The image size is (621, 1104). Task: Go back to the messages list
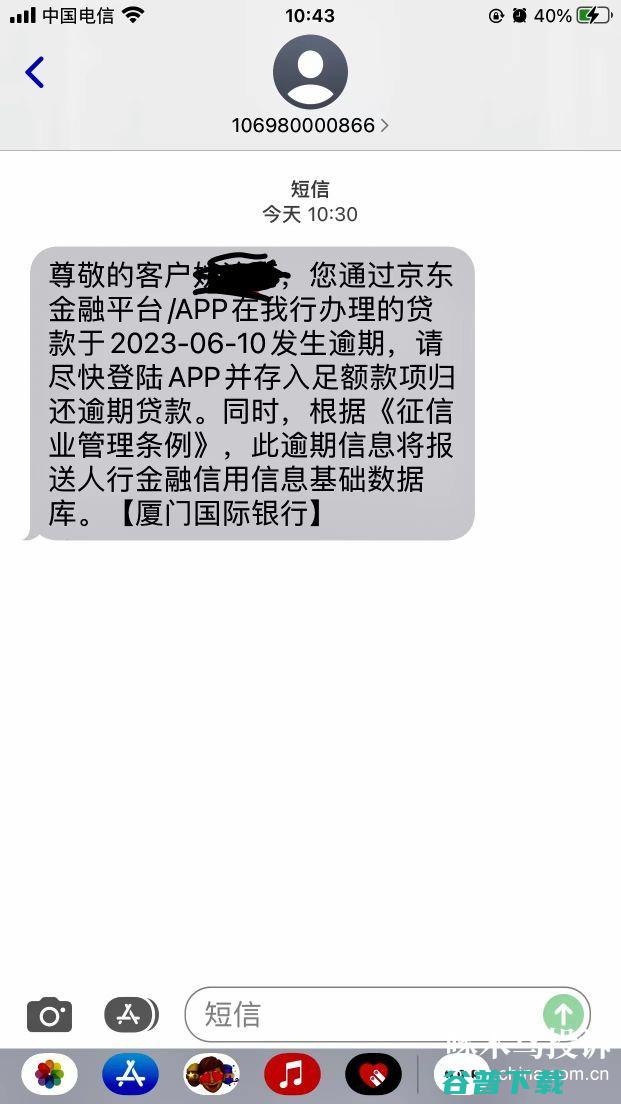35,73
